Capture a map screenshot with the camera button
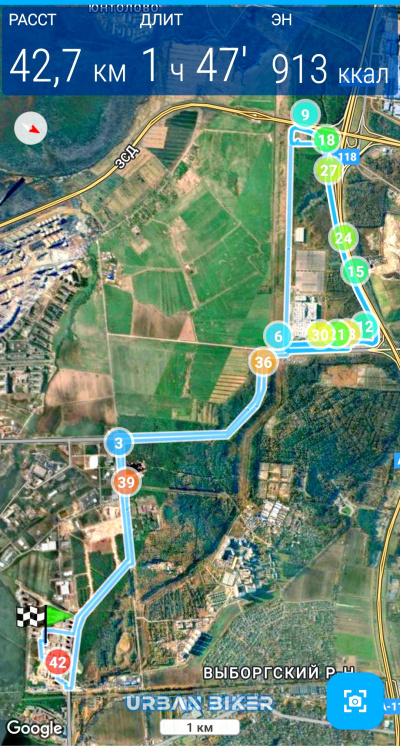Screen dimensions: 400x750 (x=355, y=701)
